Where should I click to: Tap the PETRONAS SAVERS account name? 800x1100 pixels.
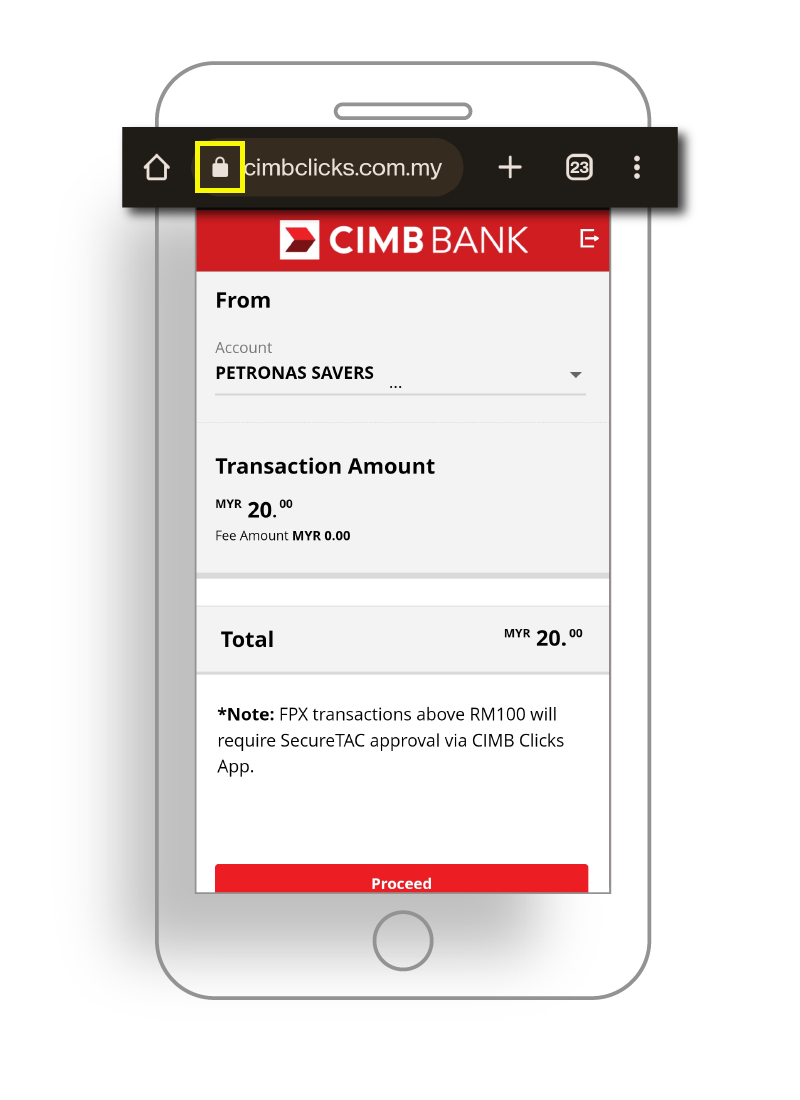click(x=295, y=372)
